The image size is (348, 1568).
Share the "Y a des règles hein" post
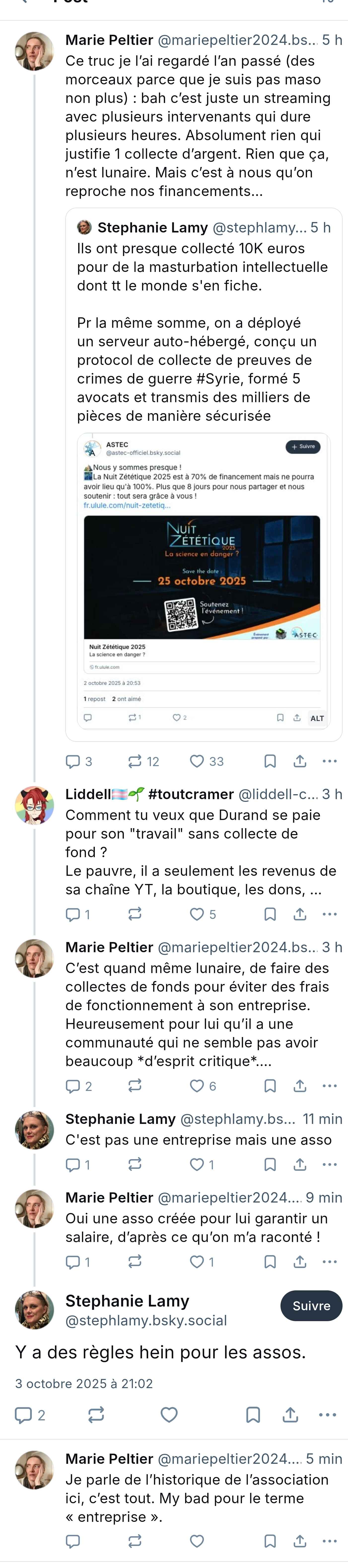click(291, 1415)
